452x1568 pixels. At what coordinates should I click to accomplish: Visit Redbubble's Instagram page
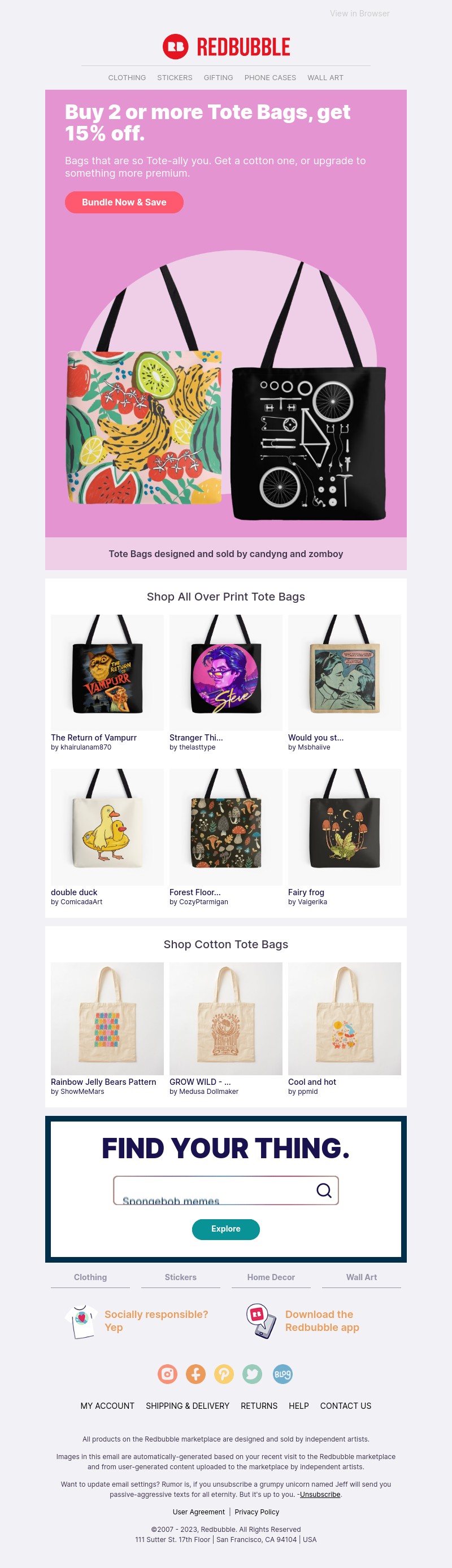(167, 1374)
